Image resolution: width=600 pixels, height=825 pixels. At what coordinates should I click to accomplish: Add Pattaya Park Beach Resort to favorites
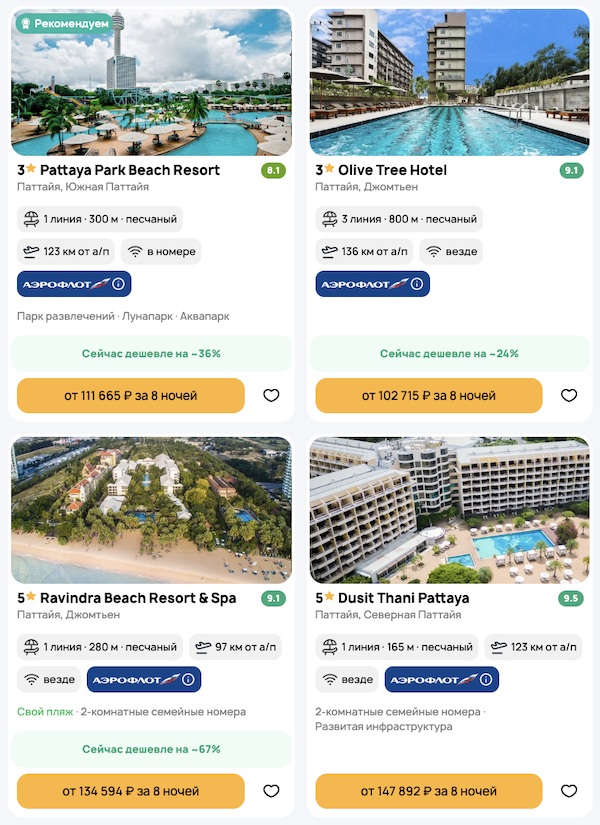click(271, 395)
